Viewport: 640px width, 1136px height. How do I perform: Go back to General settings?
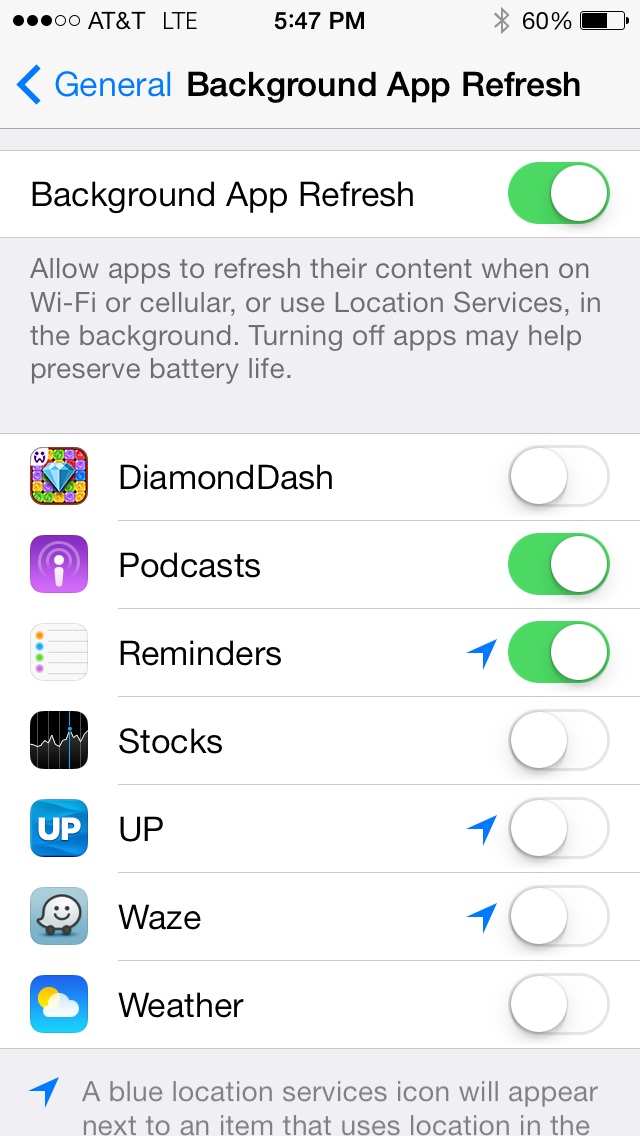(94, 85)
